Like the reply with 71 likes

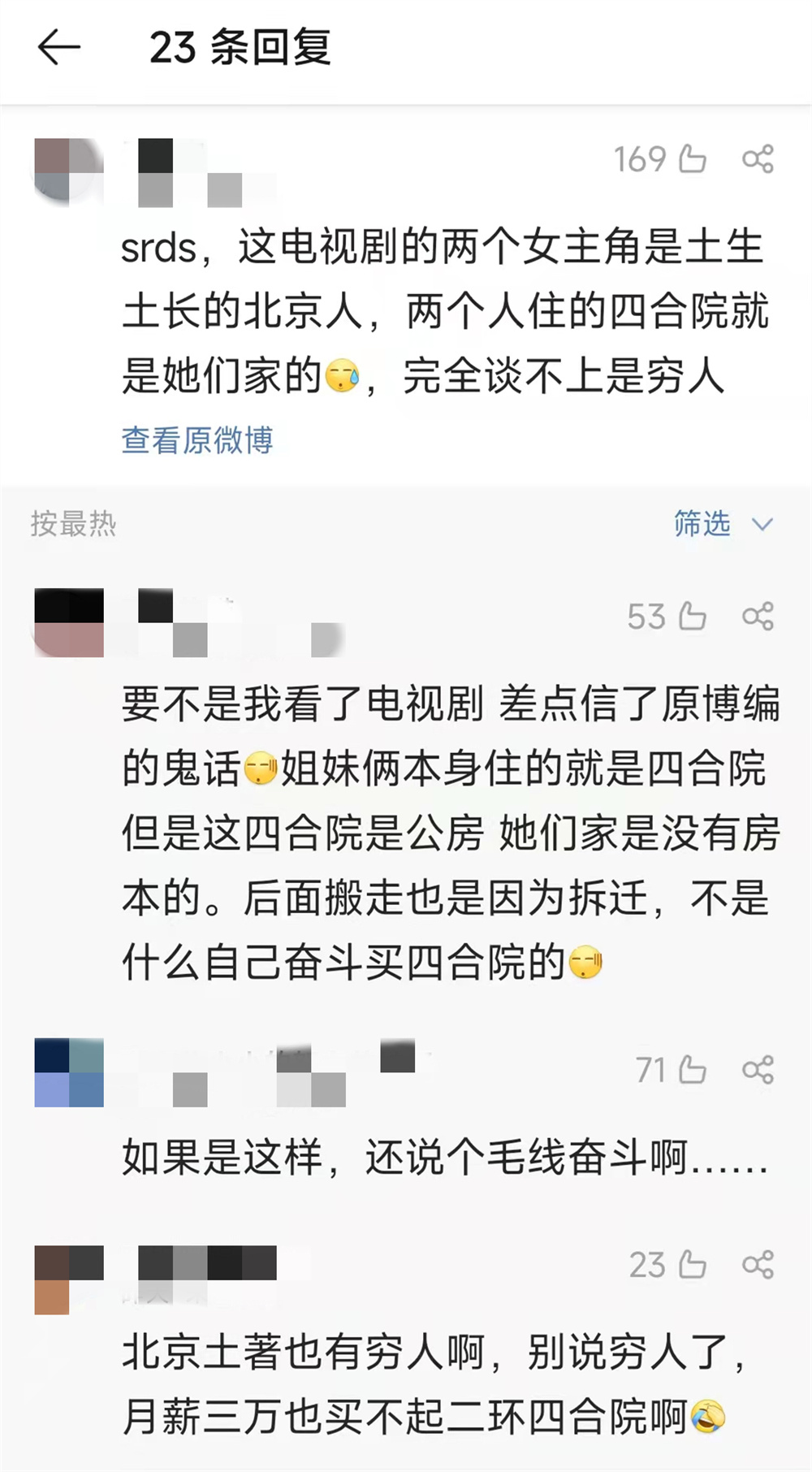click(692, 1070)
